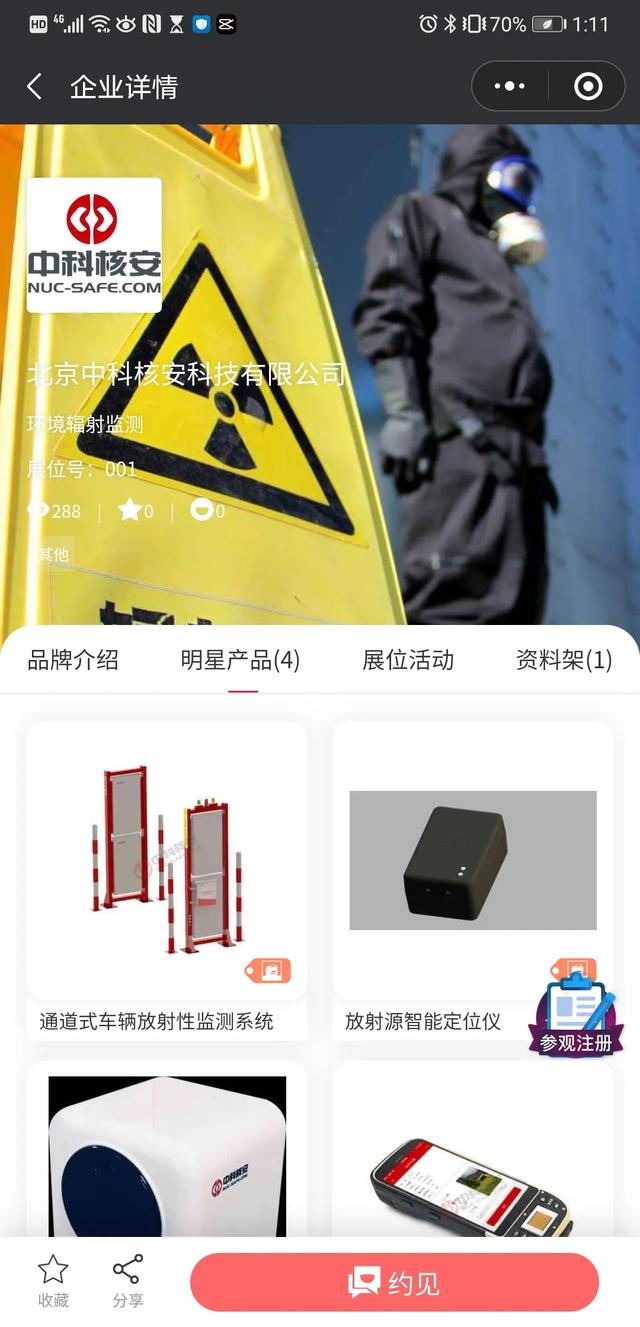Tap 约见 to request a meeting
Screen dimensions: 640x1327
point(394,1283)
